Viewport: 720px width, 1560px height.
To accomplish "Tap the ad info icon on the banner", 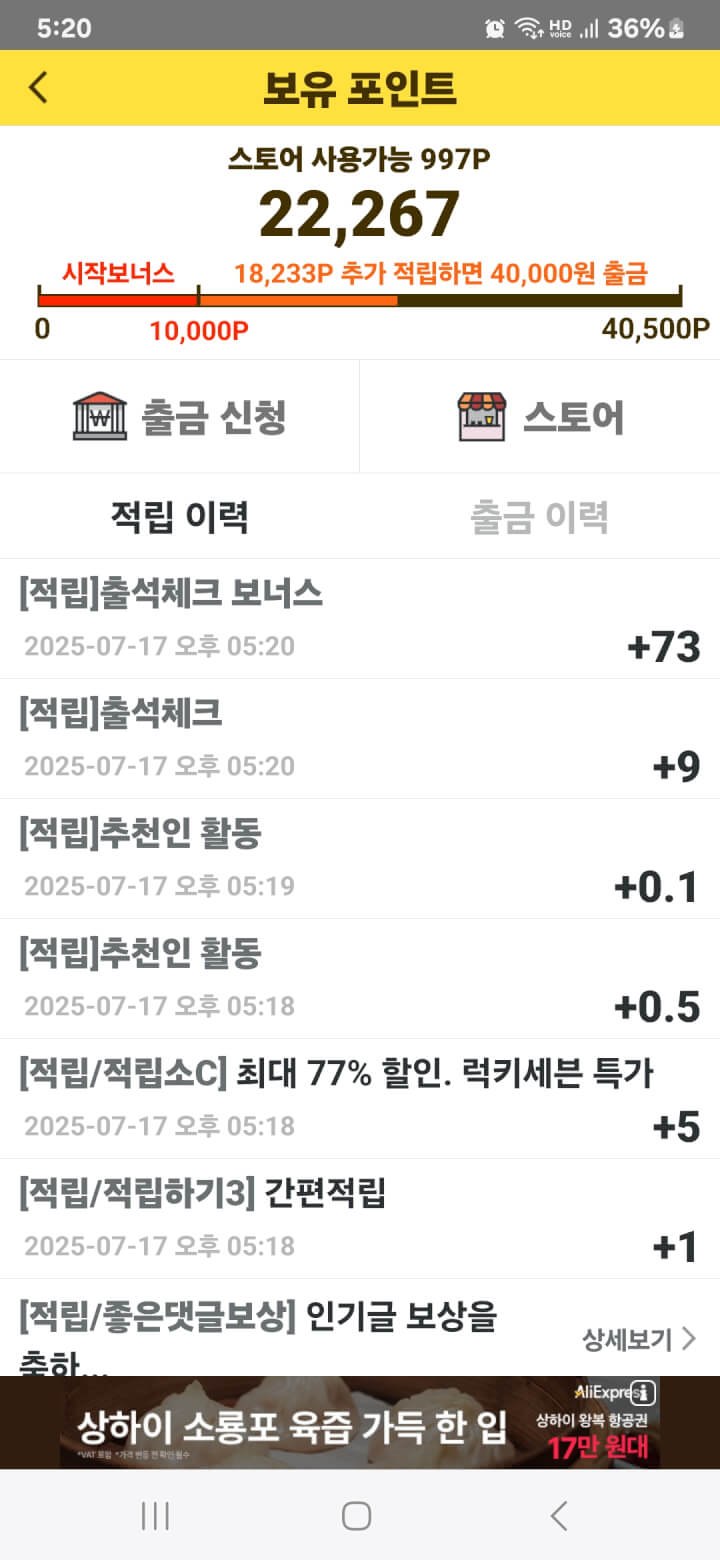I will point(644,1391).
